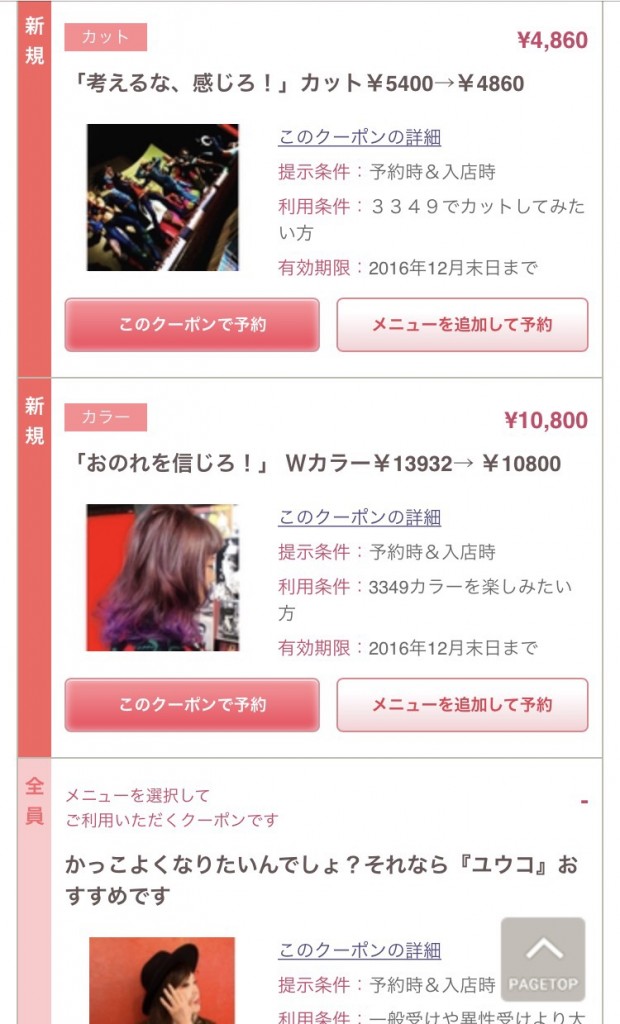Book with the ¥10,800 W color coupon
620x1024 pixels.
pyautogui.click(x=192, y=705)
